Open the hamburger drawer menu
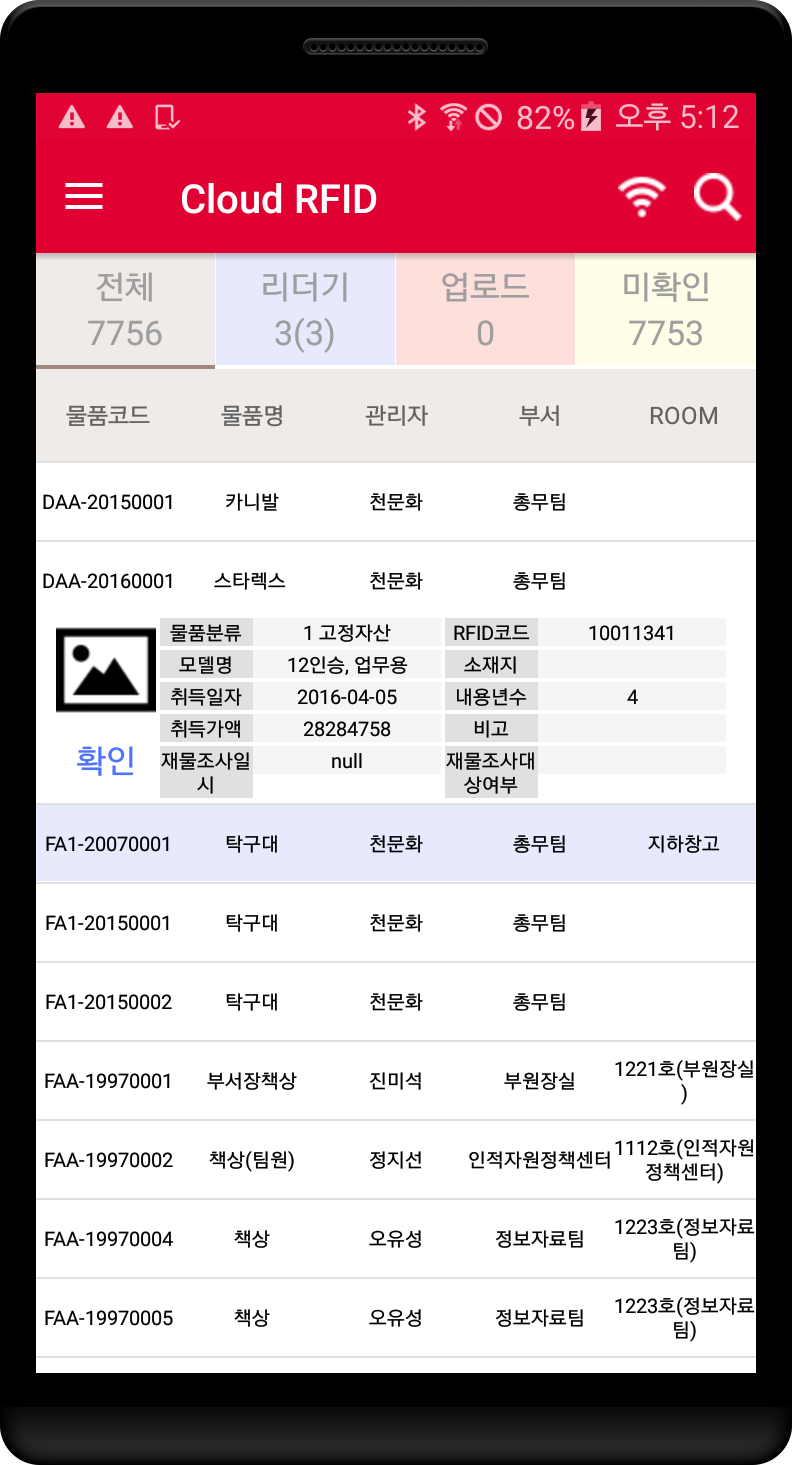The height and width of the screenshot is (1465, 792). click(84, 197)
